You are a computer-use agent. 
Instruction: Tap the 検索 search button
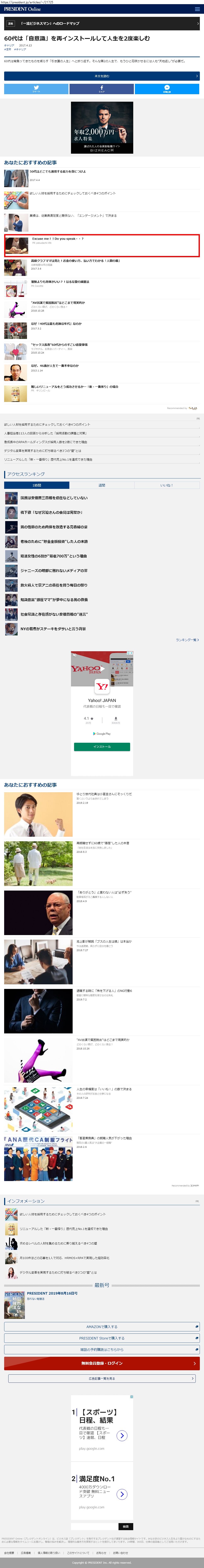click(125, 1526)
